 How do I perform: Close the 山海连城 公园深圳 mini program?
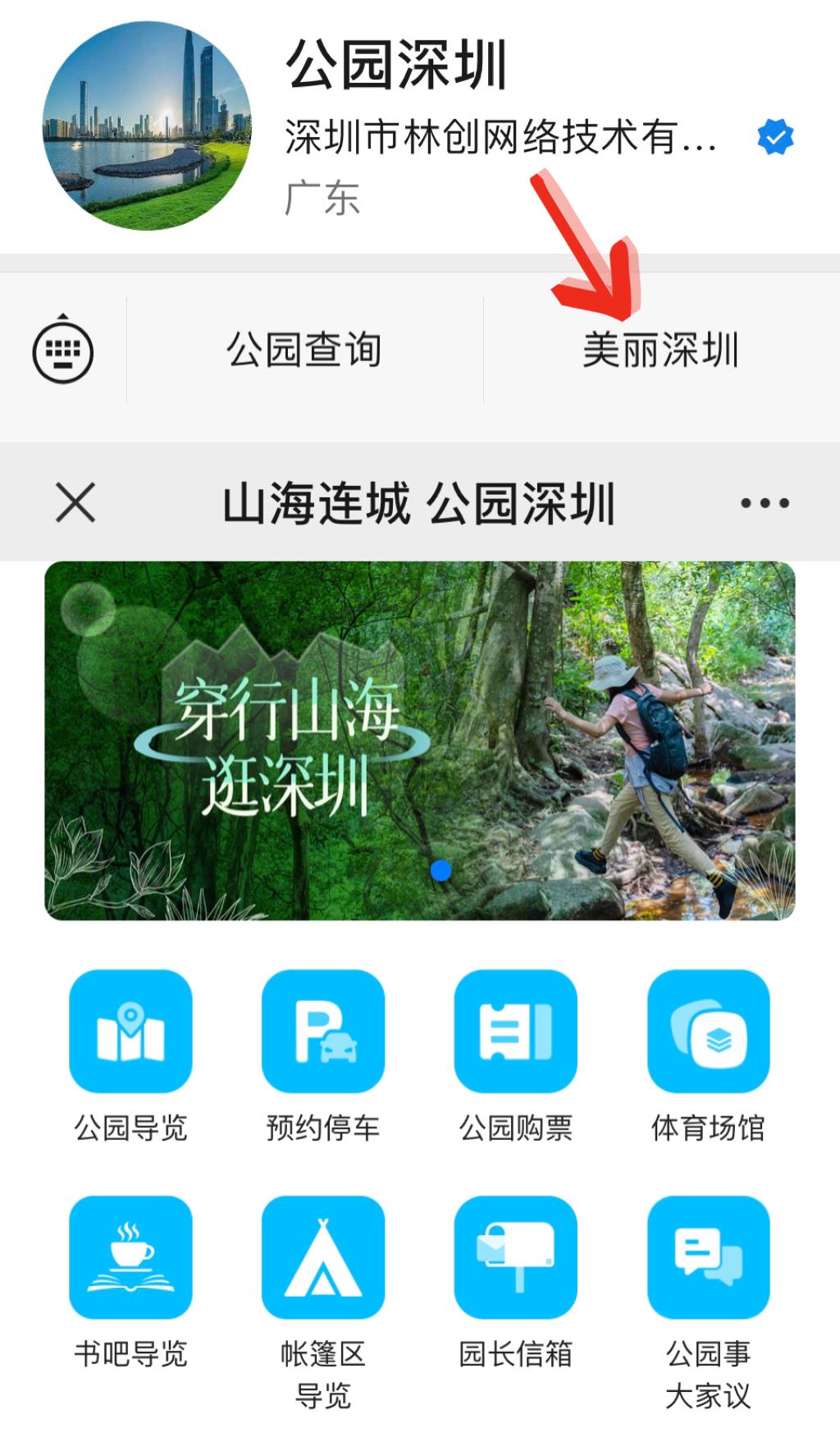(x=75, y=502)
